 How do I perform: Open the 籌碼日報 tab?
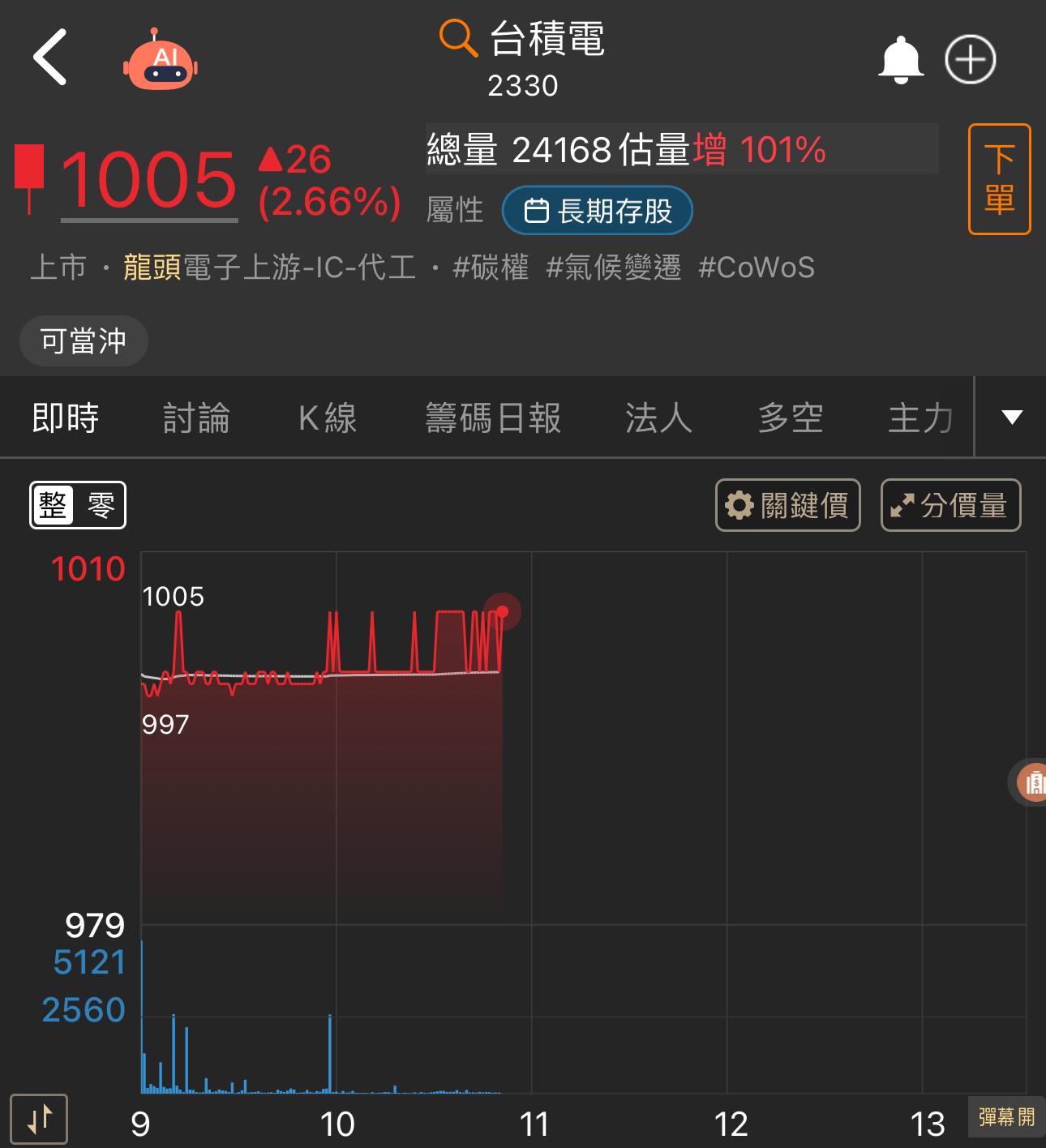(x=493, y=418)
